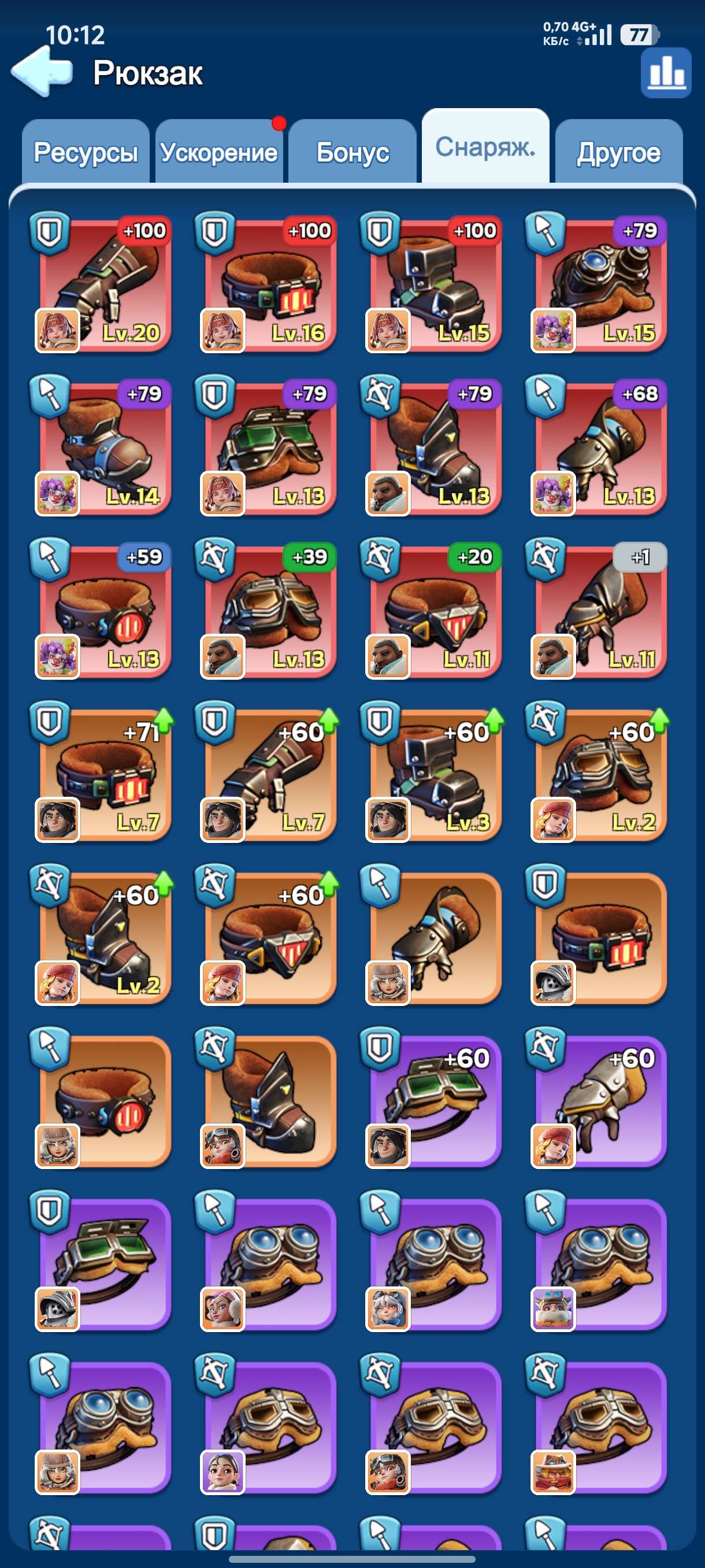Open the +1 gauntlet at Lv.11
This screenshot has height=1568, width=705.
pos(598,609)
